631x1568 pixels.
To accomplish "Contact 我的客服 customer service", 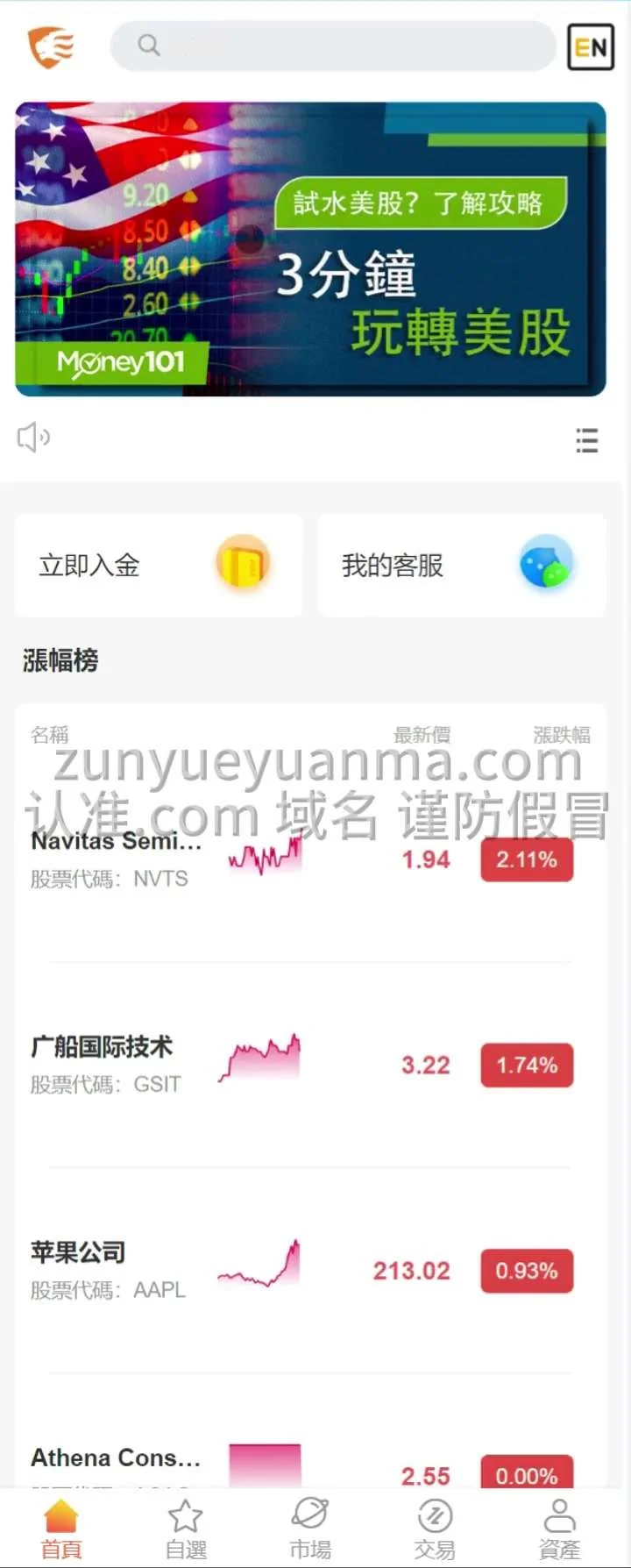I will [461, 565].
